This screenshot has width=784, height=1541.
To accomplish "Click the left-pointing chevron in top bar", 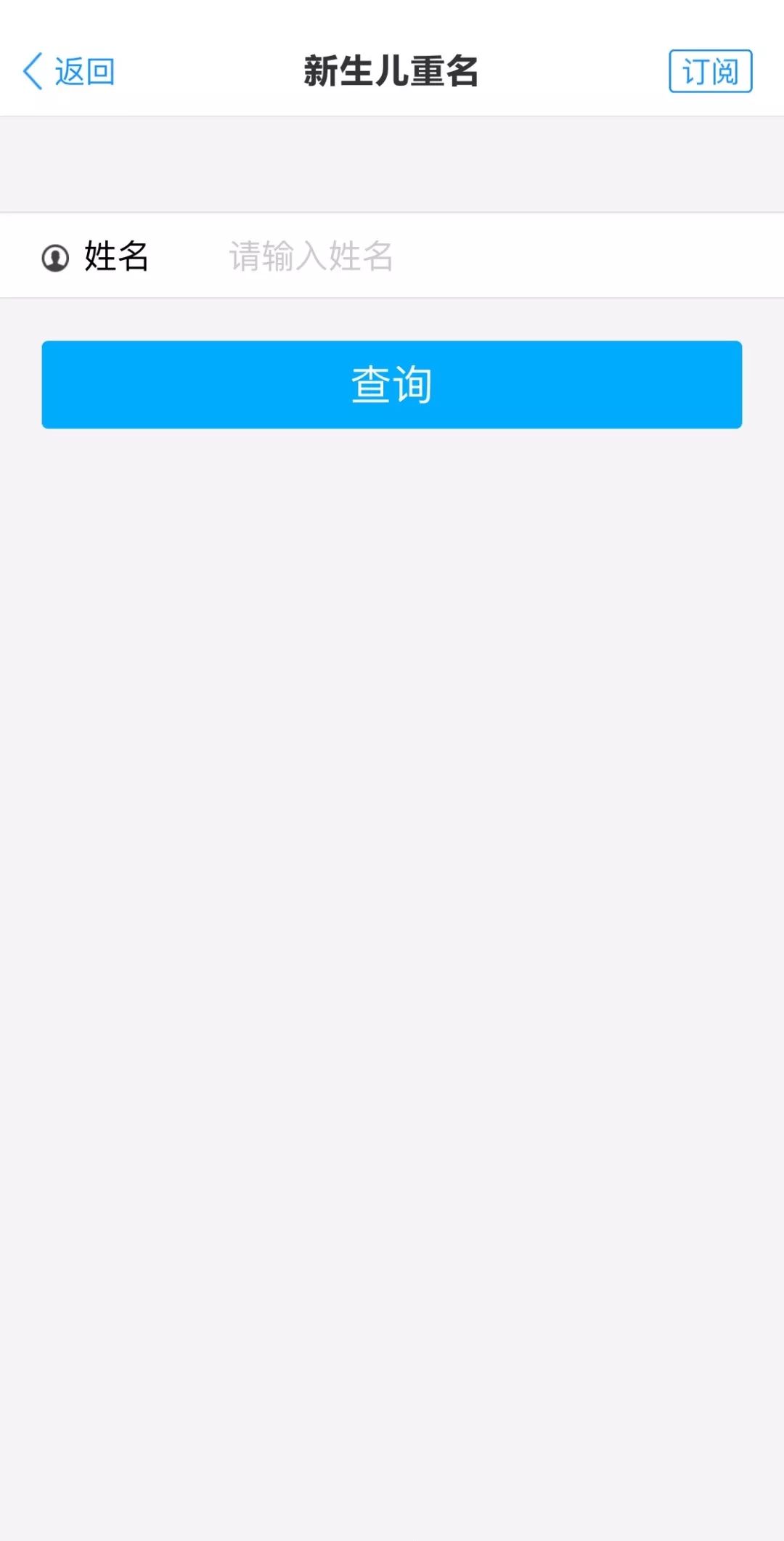I will click(32, 71).
